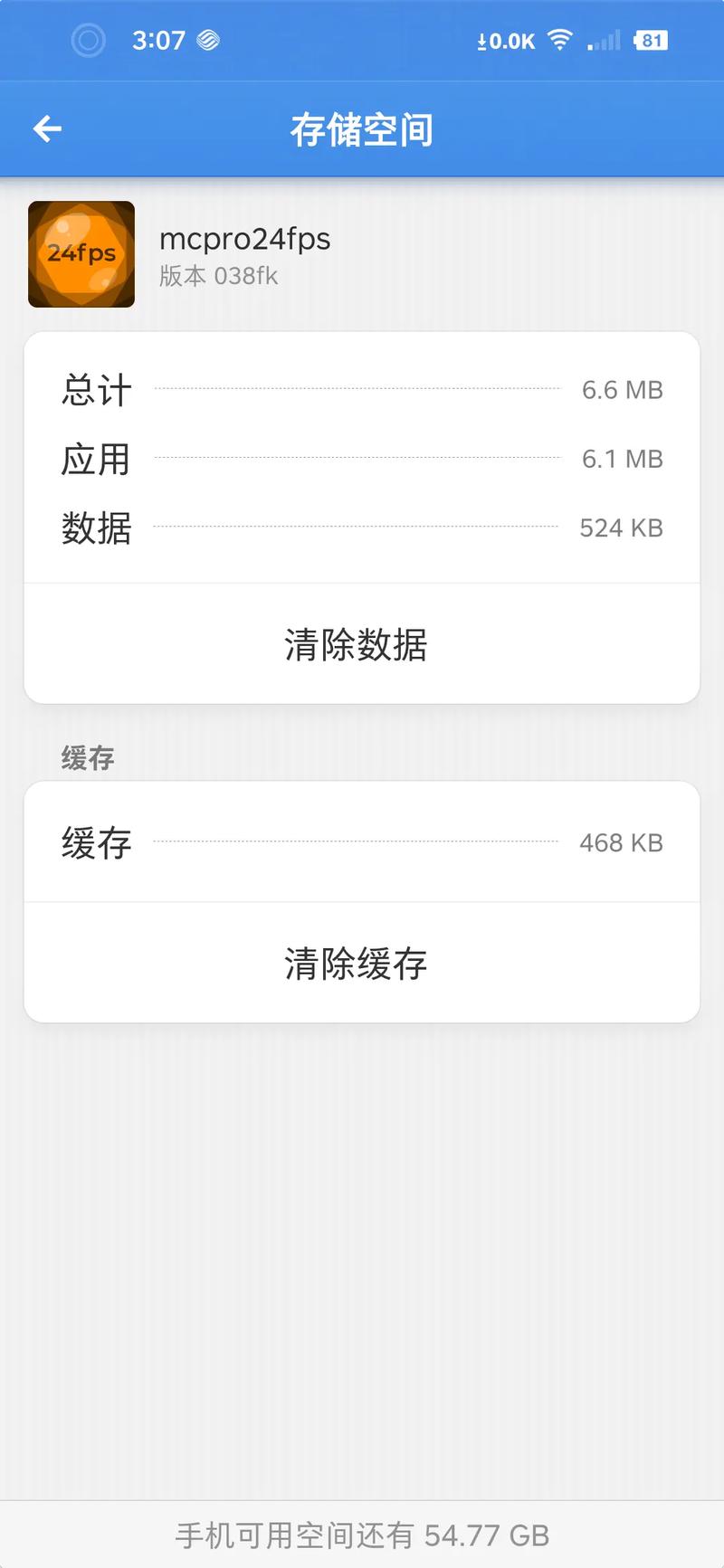Select the 缓存 row showing 468 KB

(361, 841)
